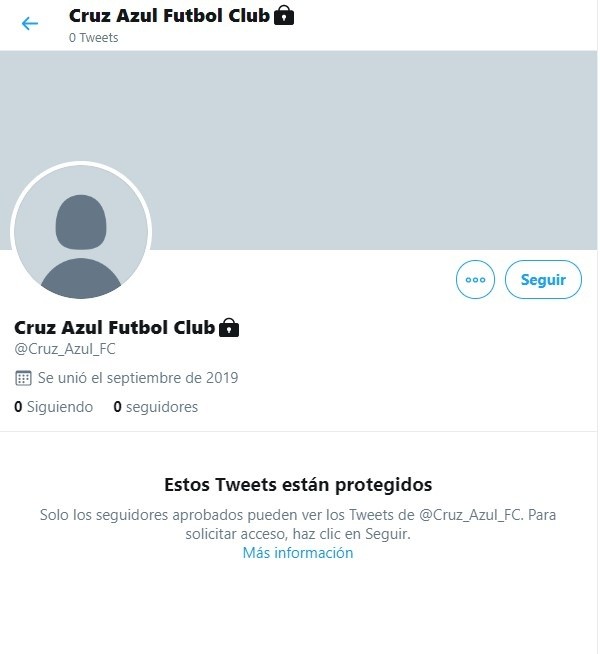Go back with the arrow icon

(30, 24)
